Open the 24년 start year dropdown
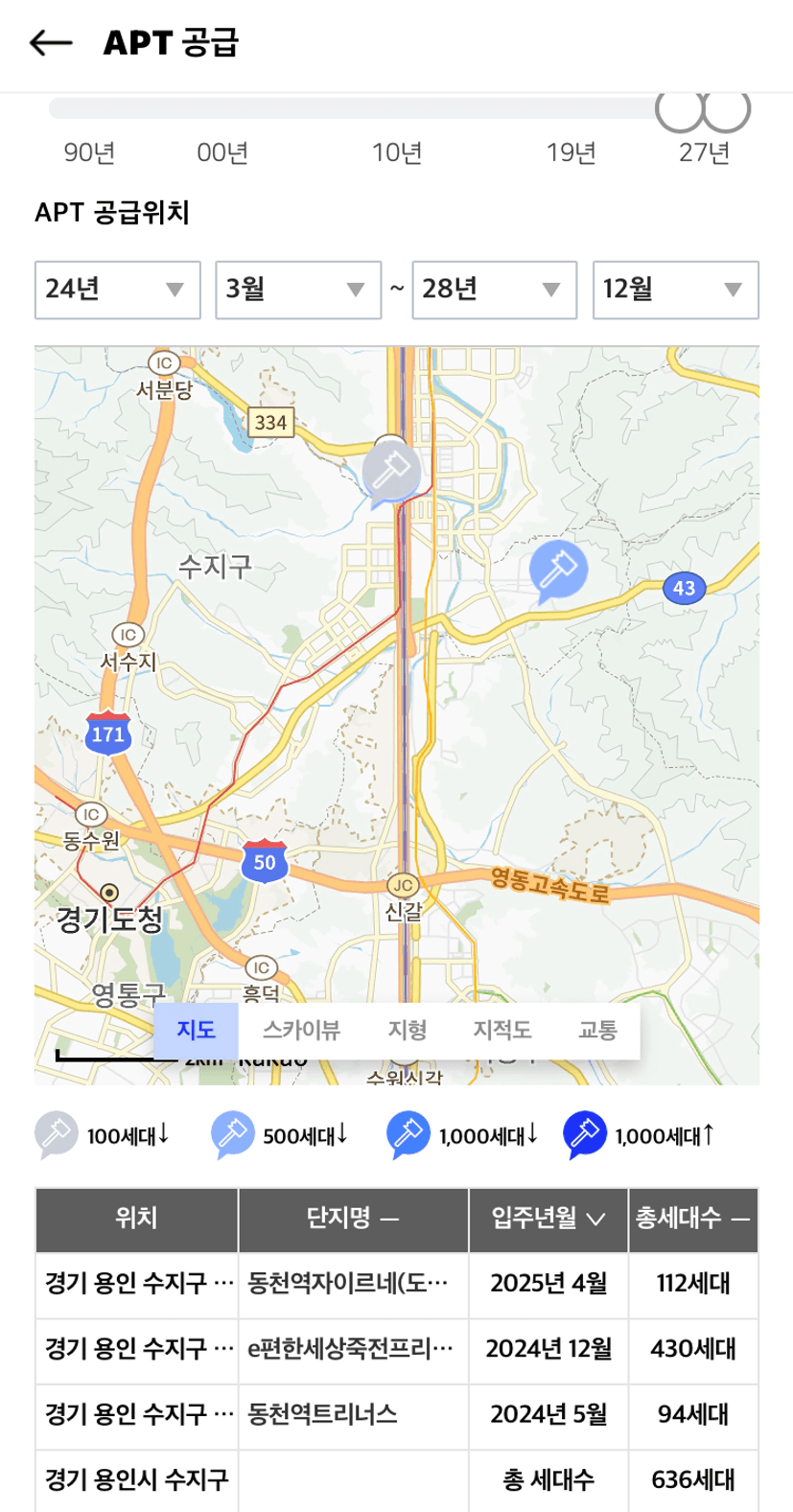793x1512 pixels. pyautogui.click(x=117, y=290)
